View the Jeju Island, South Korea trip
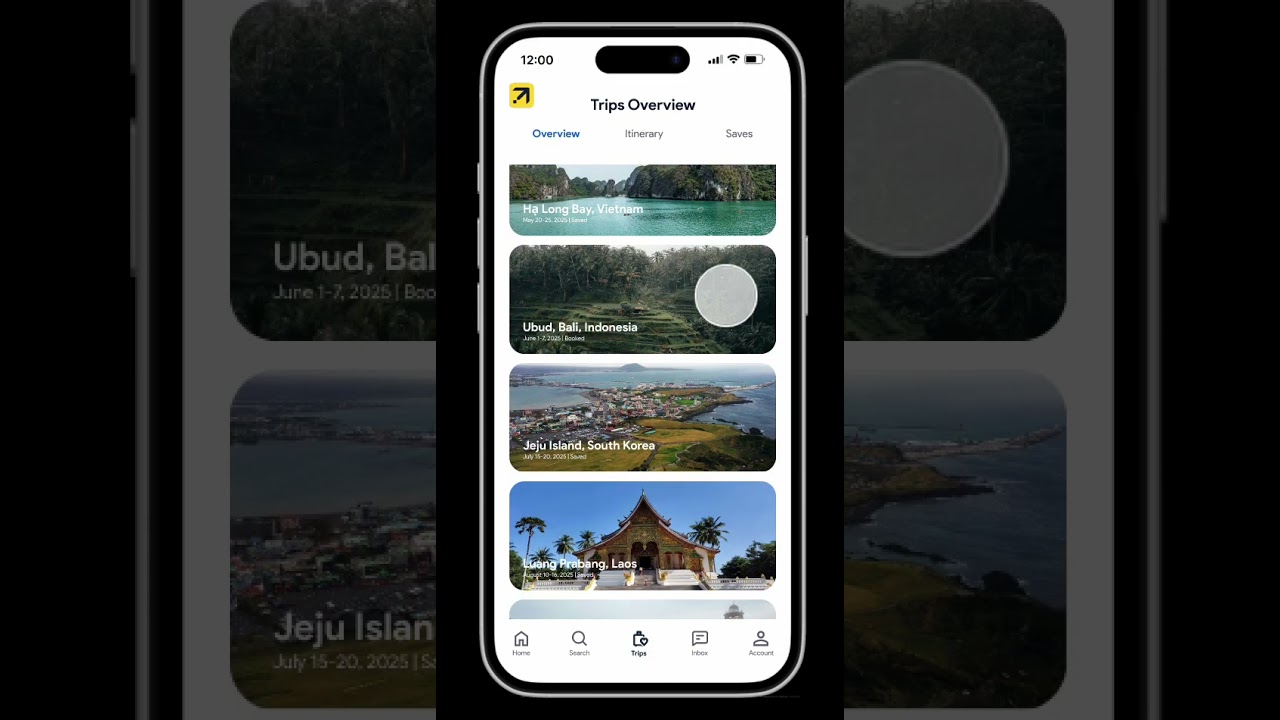This screenshot has width=1280, height=720. click(x=642, y=418)
